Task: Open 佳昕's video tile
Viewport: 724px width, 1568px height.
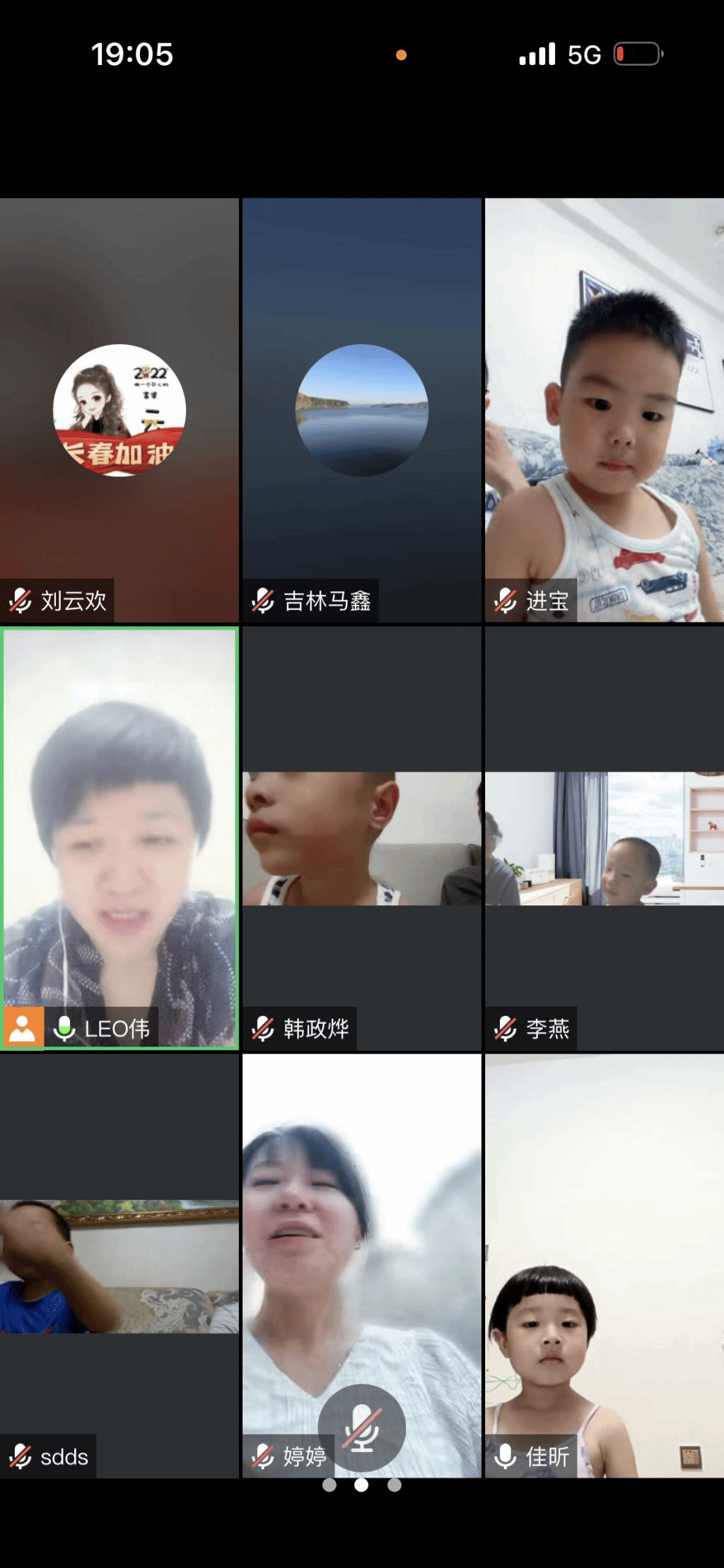Action: [604, 1266]
